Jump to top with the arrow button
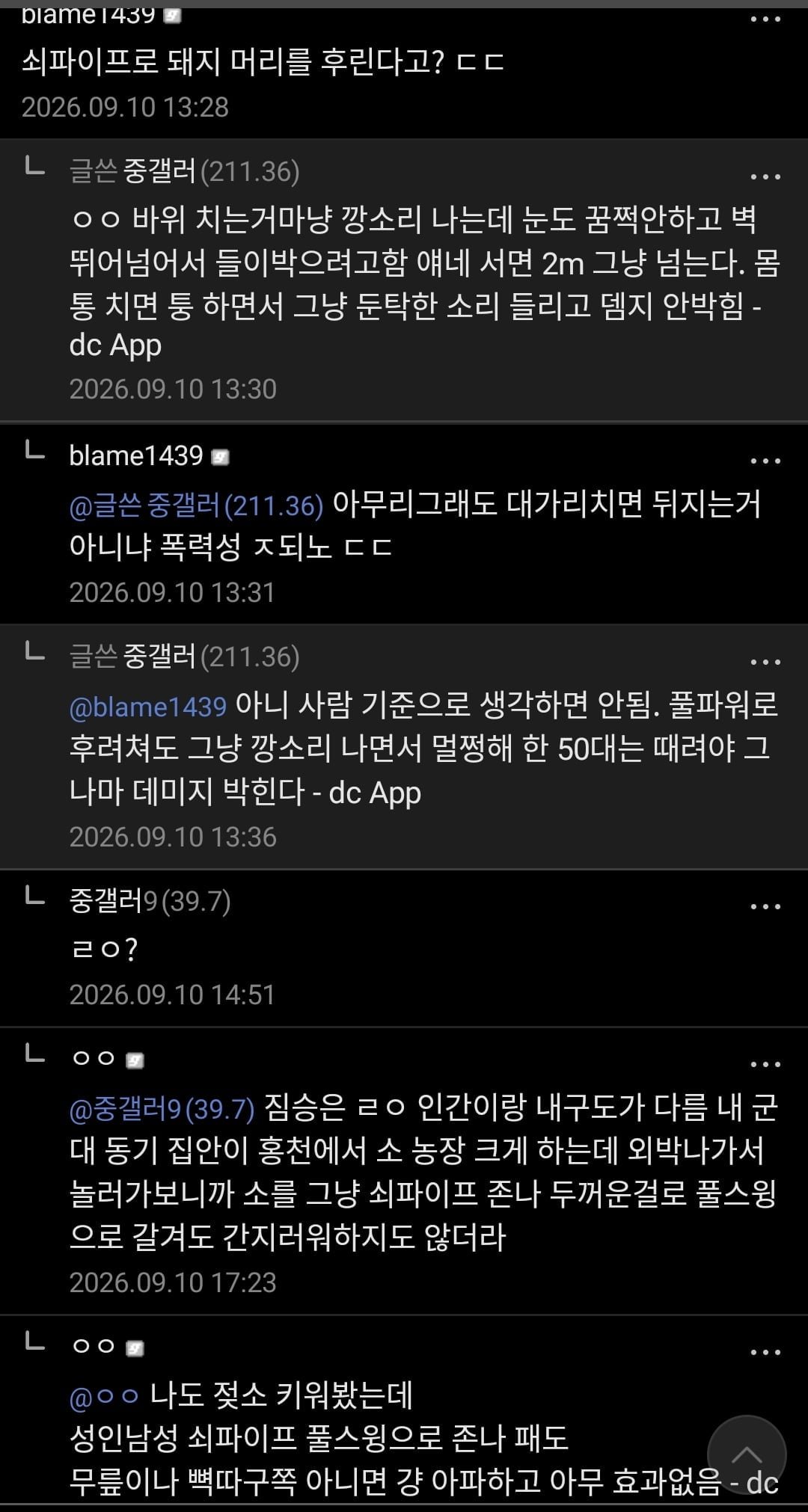Screen dimensions: 808x1512 point(746,1454)
